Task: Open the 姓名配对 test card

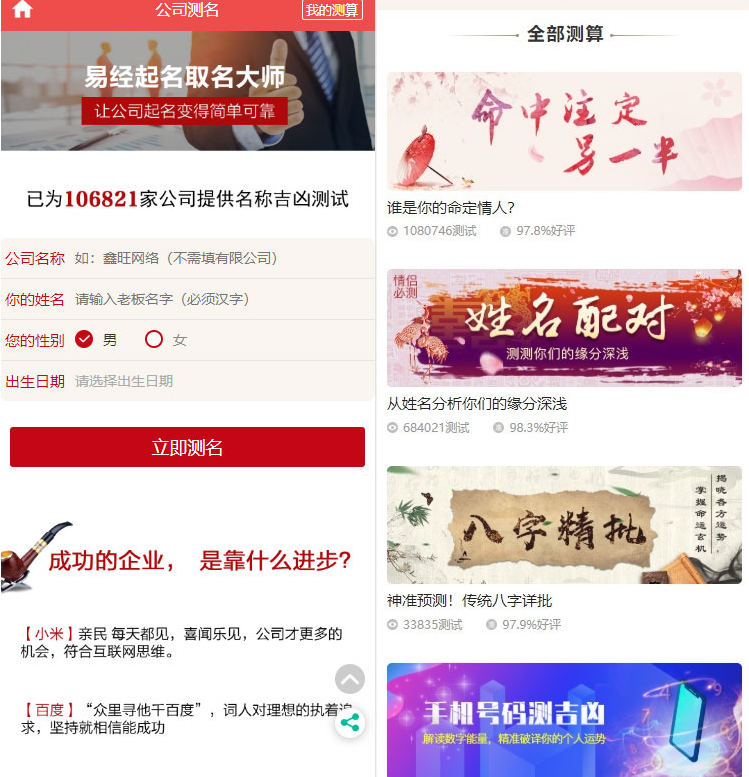Action: 564,328
